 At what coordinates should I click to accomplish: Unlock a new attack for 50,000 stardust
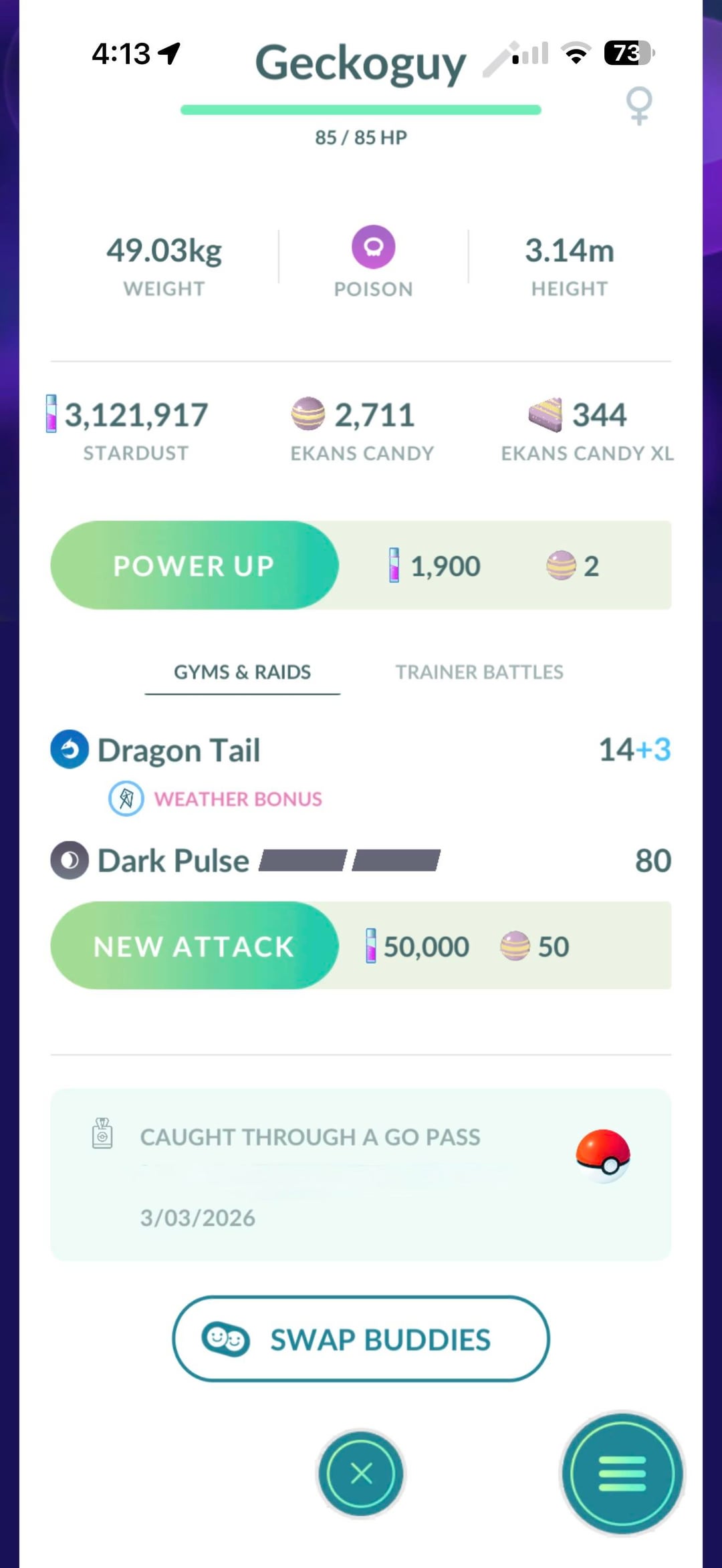tap(195, 946)
